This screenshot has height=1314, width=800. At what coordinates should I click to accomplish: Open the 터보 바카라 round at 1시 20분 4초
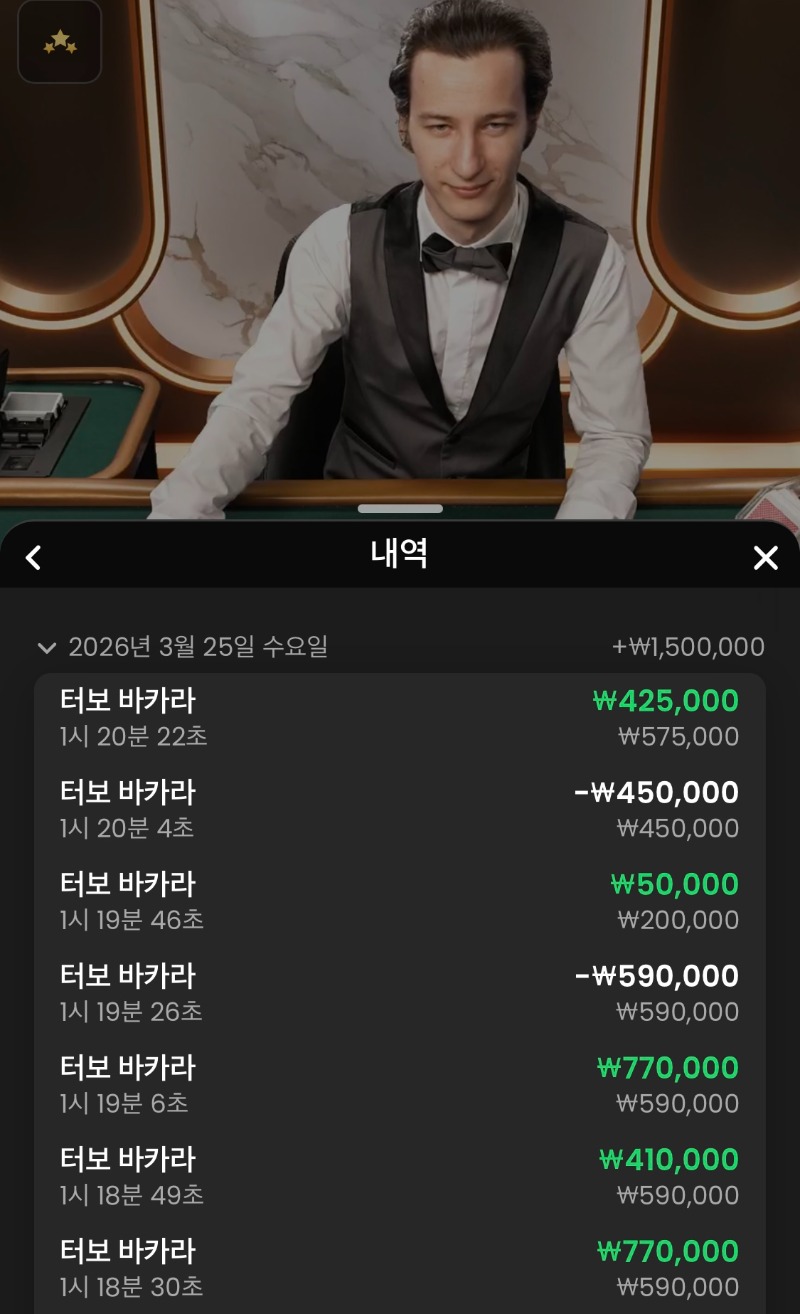pos(400,810)
